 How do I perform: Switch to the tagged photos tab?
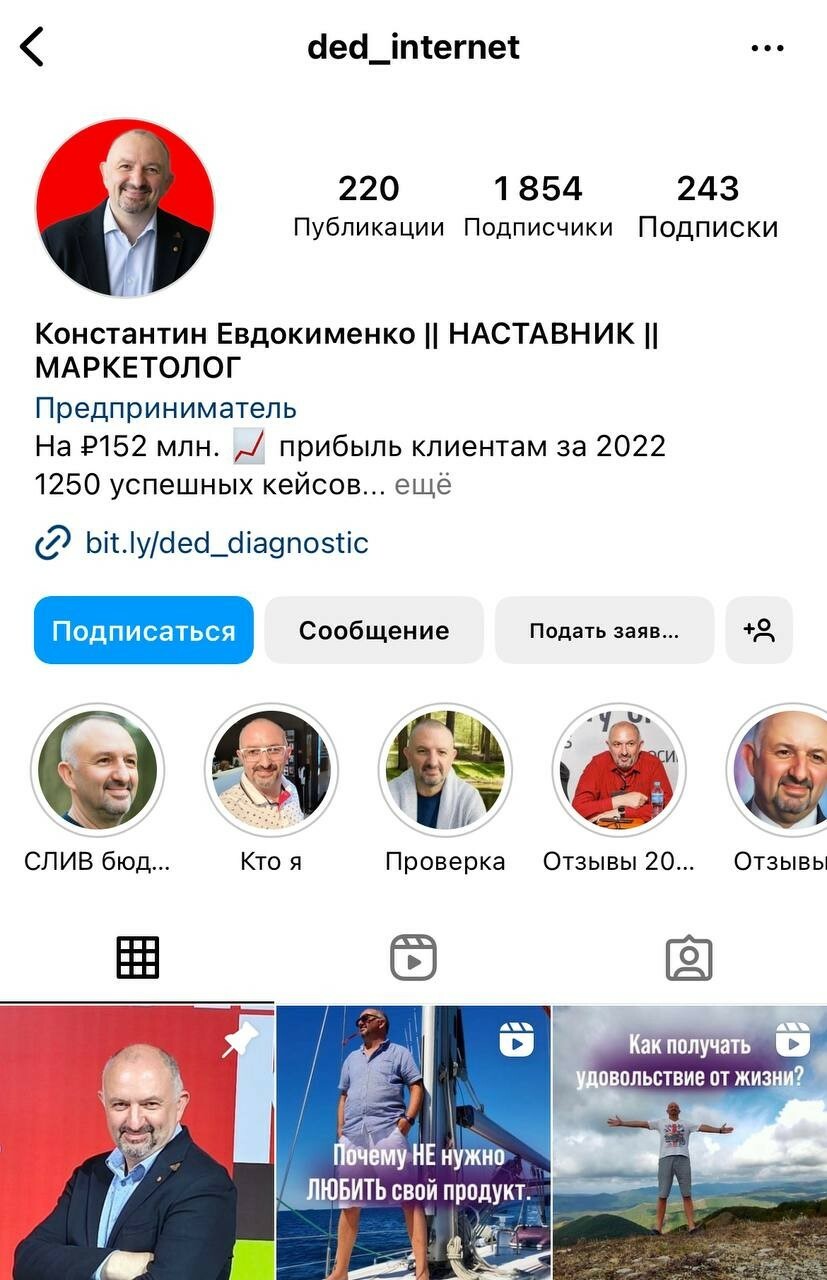click(689, 958)
